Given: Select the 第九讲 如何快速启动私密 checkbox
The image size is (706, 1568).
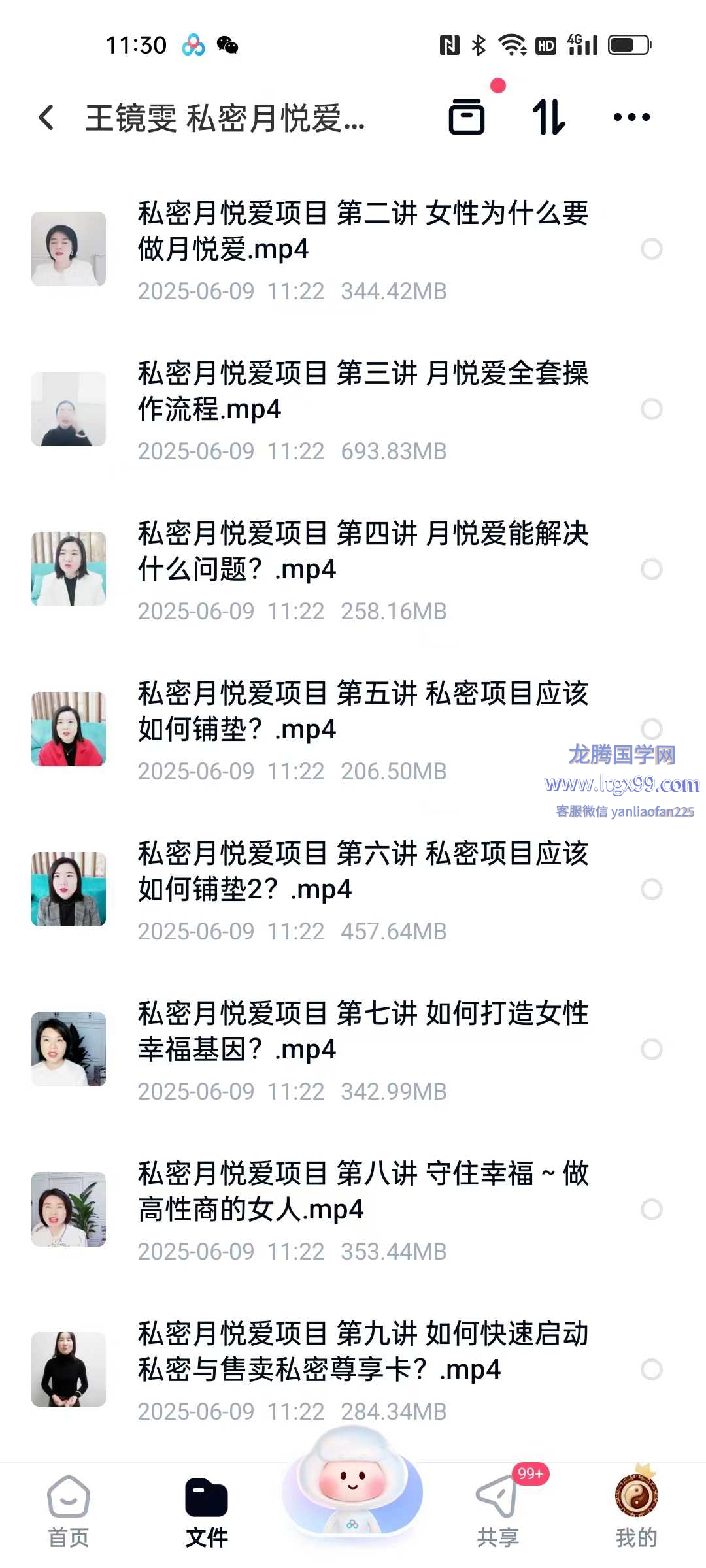Looking at the screenshot, I should [x=652, y=1369].
